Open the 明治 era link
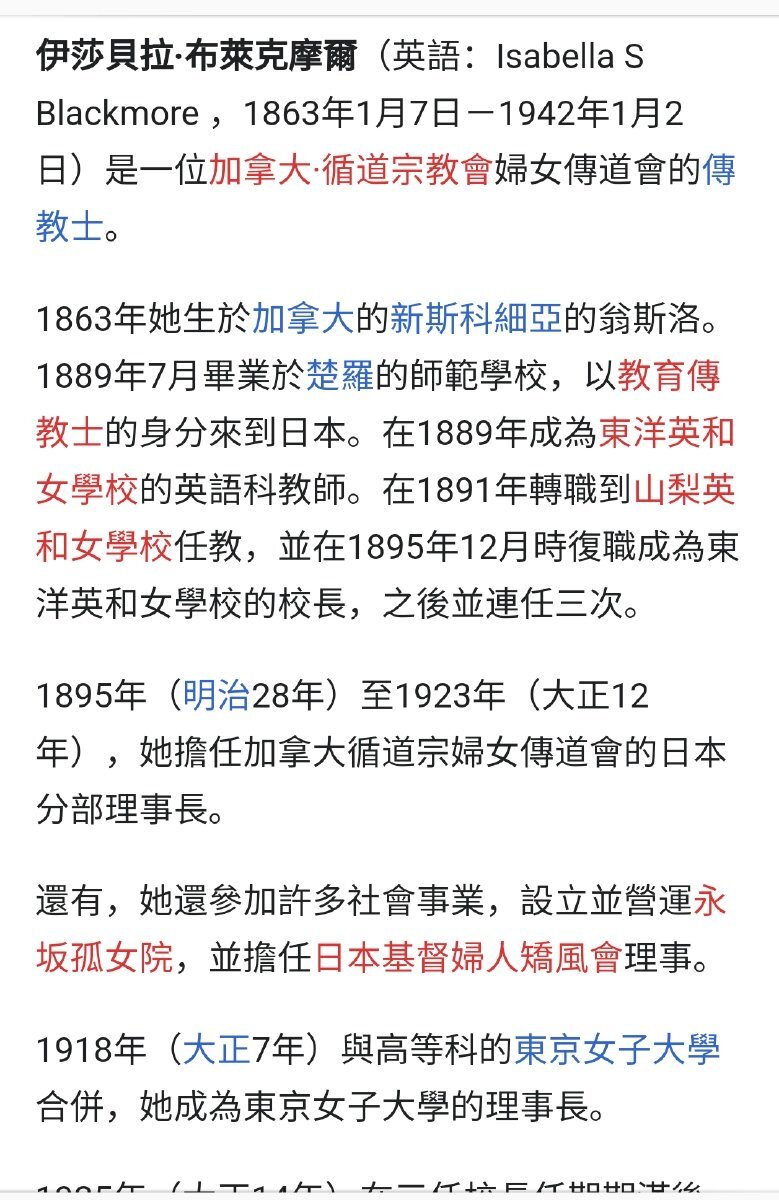This screenshot has width=779, height=1200. 216,695
